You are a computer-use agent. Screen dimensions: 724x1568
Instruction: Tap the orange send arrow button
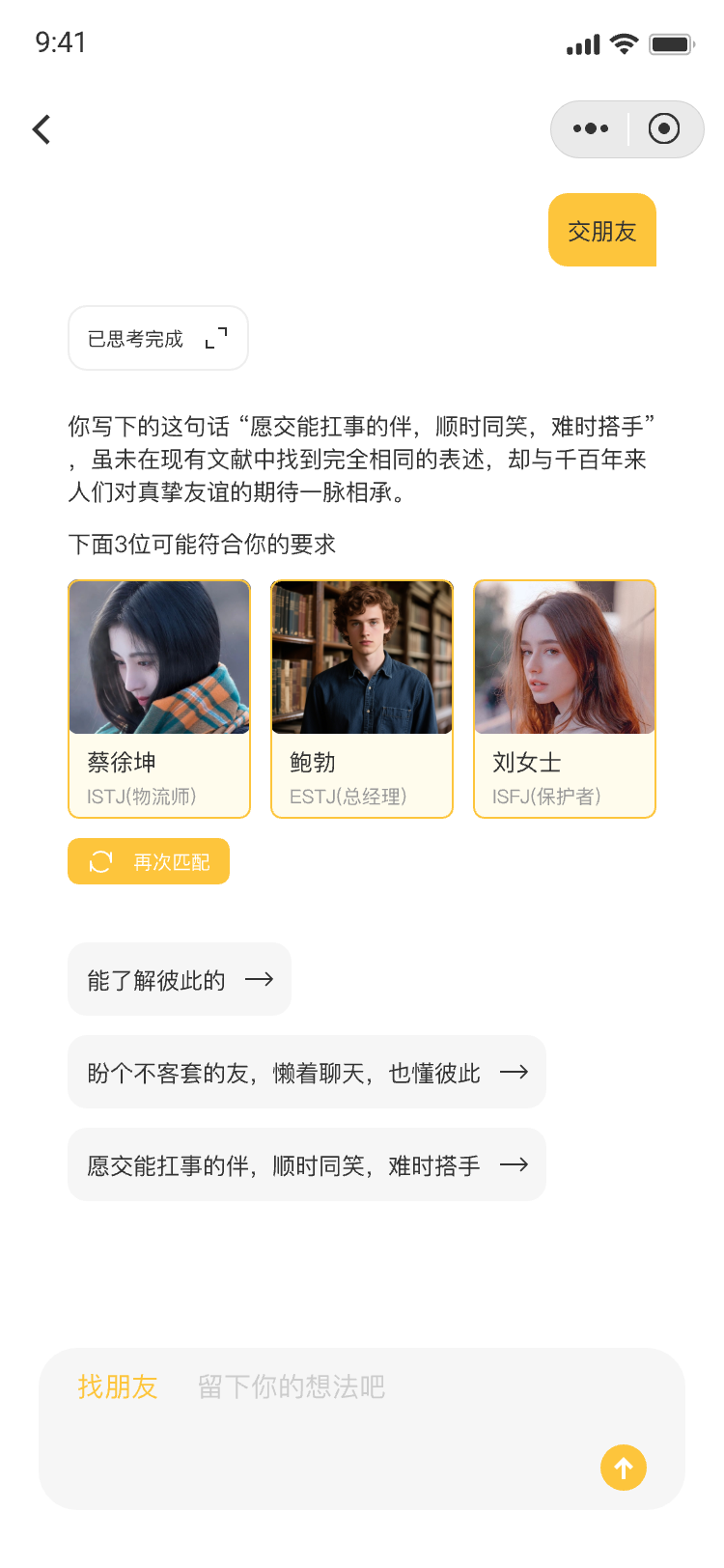[x=623, y=1467]
